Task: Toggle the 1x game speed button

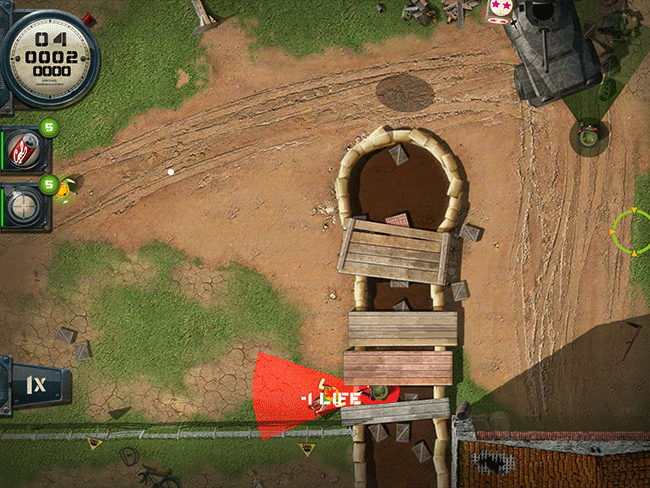Action: pyautogui.click(x=36, y=383)
